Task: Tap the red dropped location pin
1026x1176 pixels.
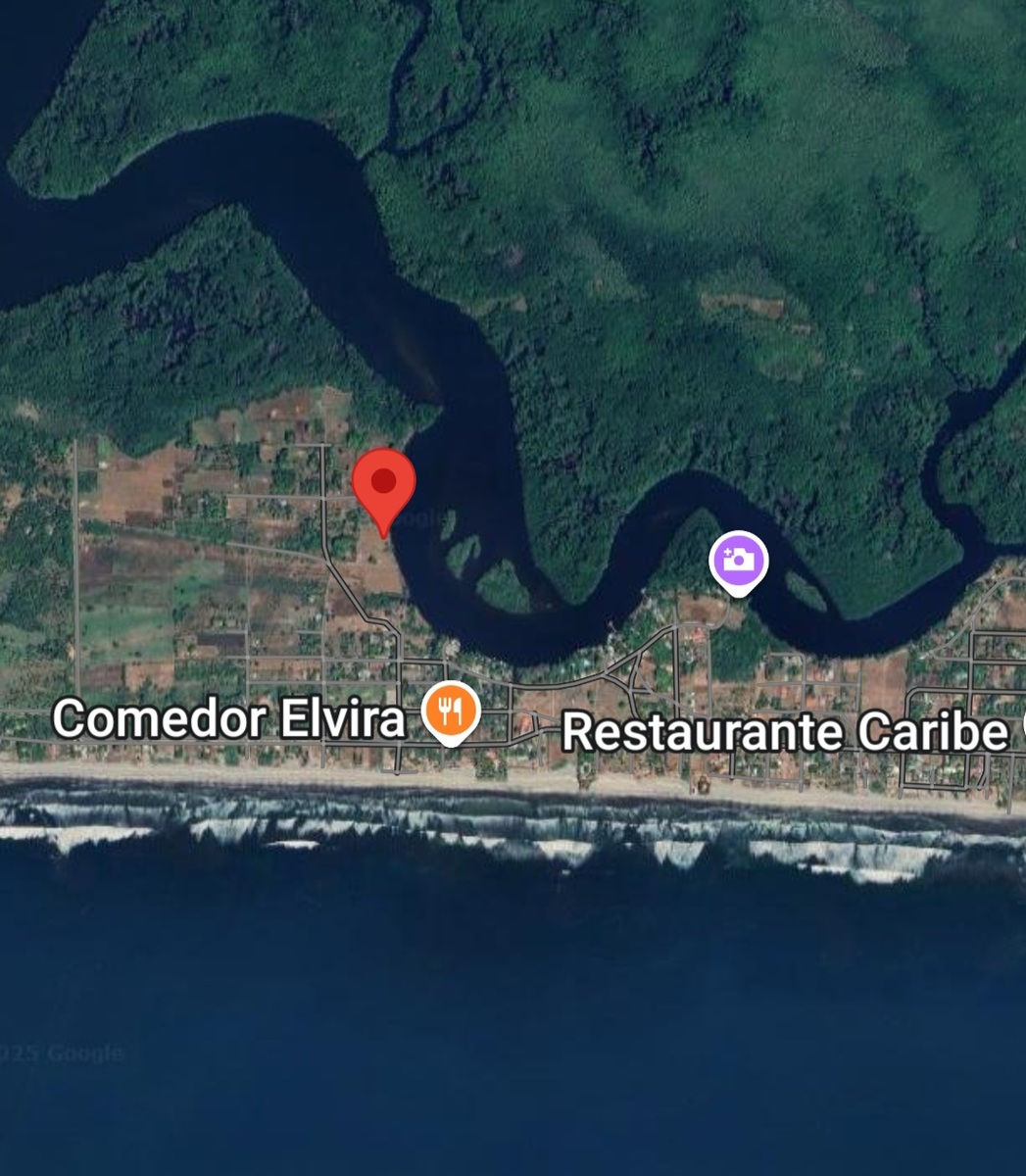Action: (384, 483)
